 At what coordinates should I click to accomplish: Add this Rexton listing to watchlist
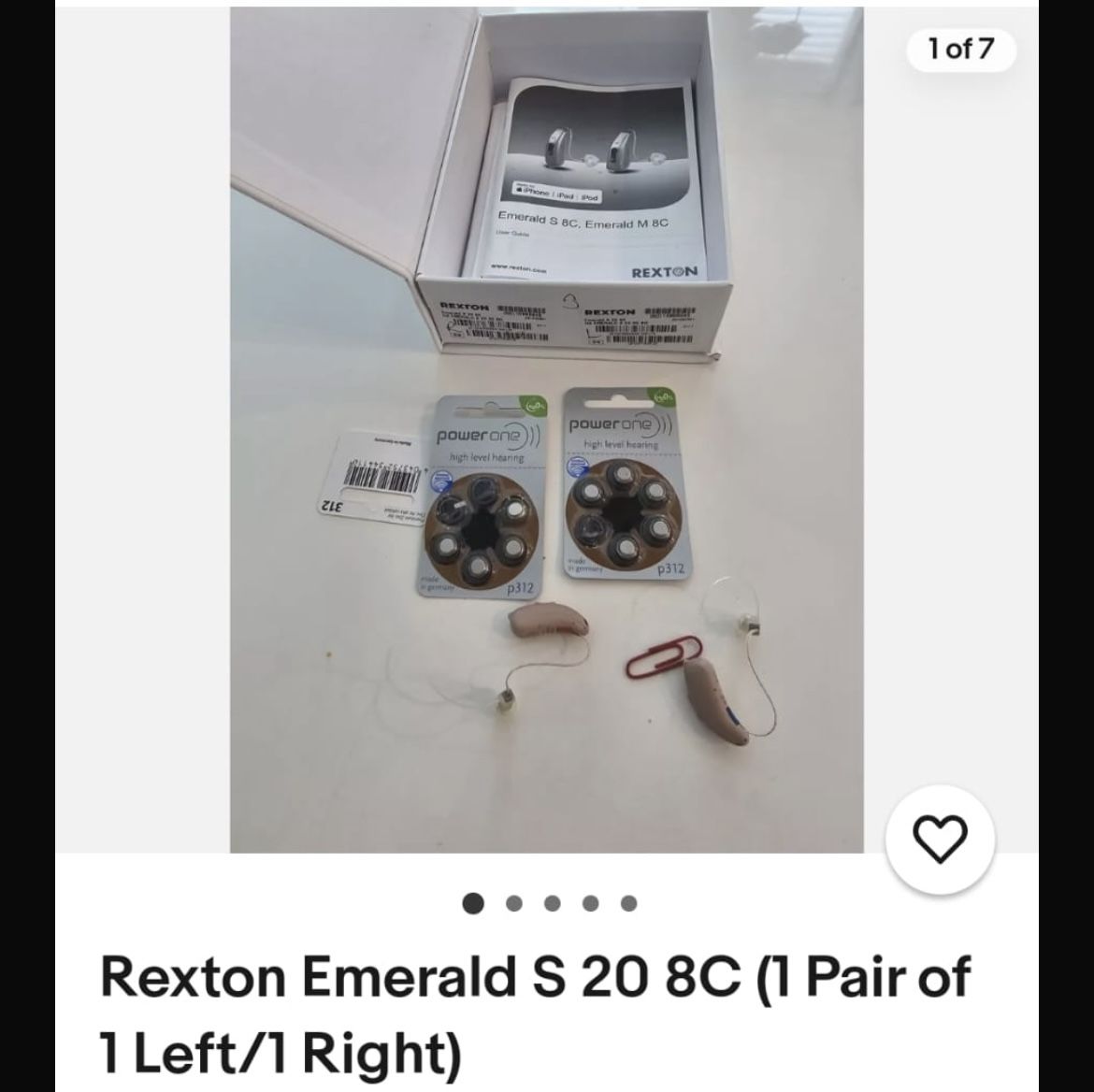(940, 838)
